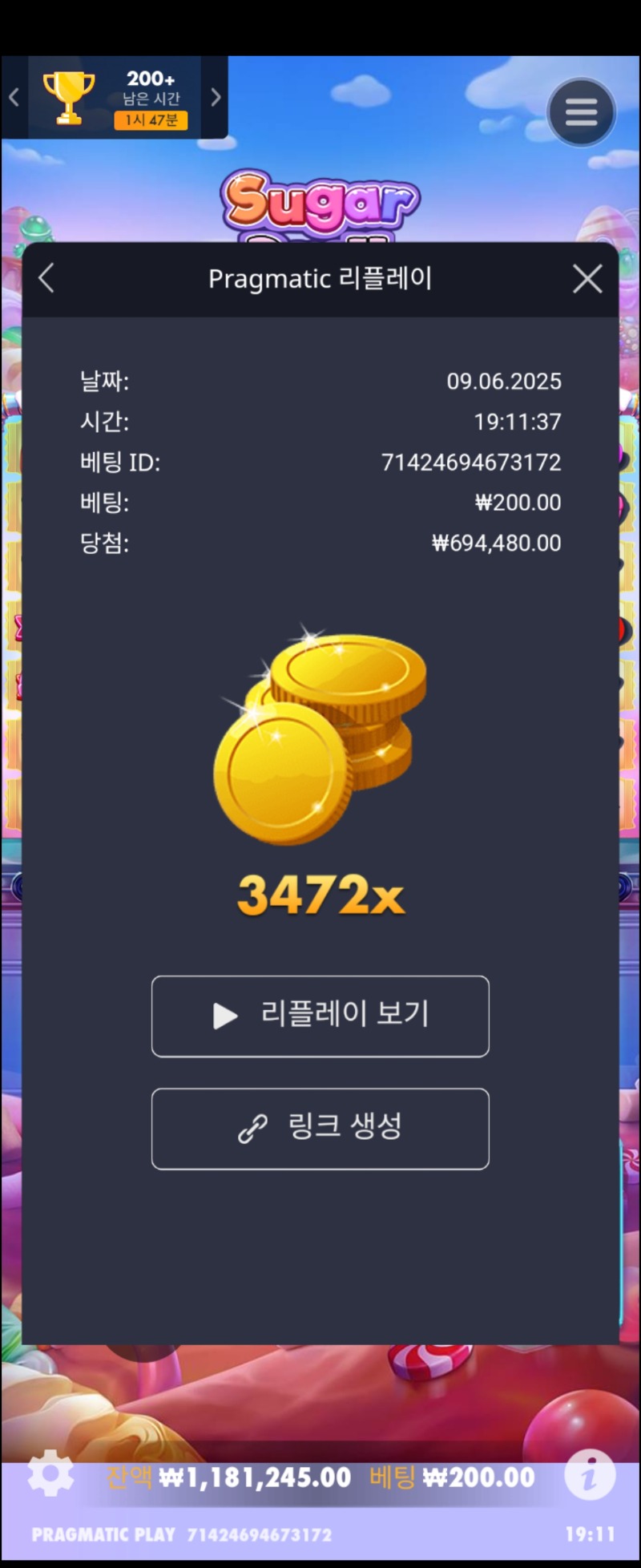Open game settings gear

click(x=50, y=1473)
